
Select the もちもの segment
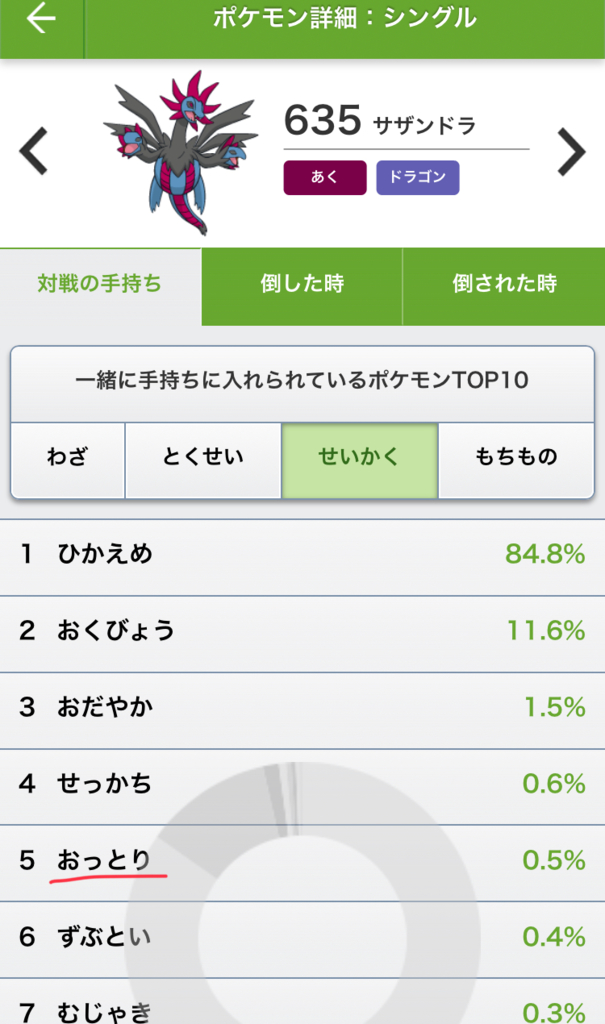(x=516, y=459)
